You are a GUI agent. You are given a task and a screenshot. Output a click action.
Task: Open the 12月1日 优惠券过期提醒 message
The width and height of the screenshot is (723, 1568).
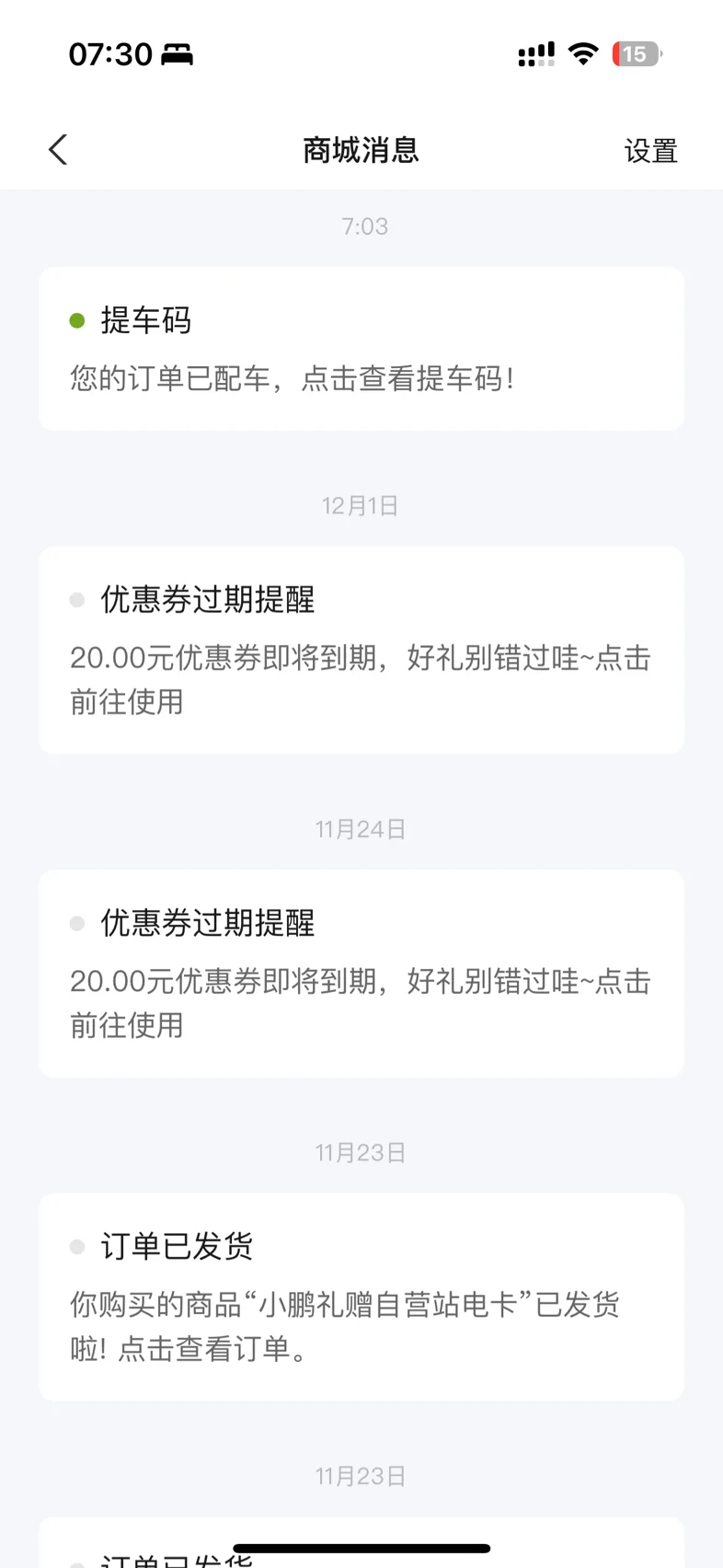click(361, 651)
